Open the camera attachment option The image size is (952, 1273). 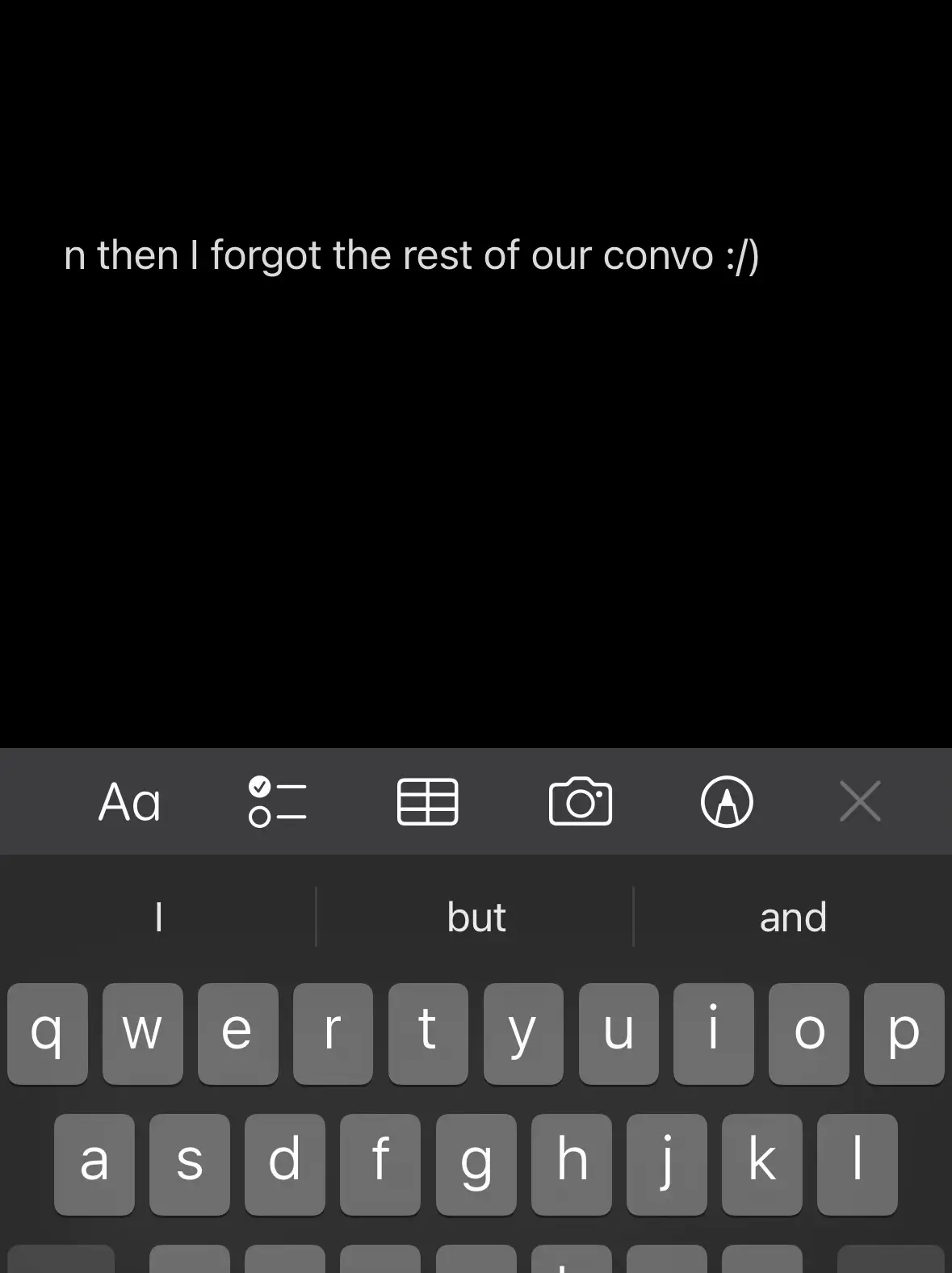coord(580,802)
